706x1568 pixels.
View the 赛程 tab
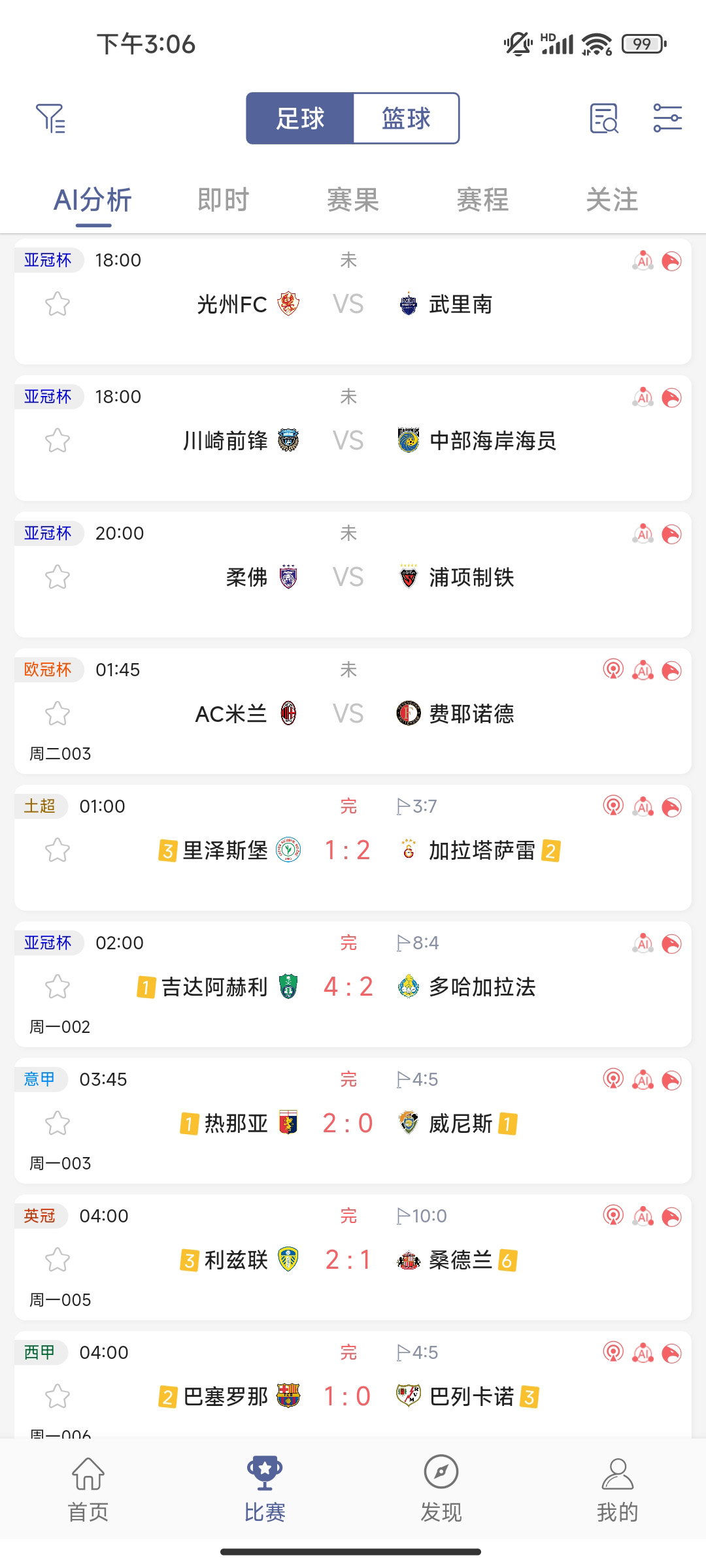coord(482,199)
